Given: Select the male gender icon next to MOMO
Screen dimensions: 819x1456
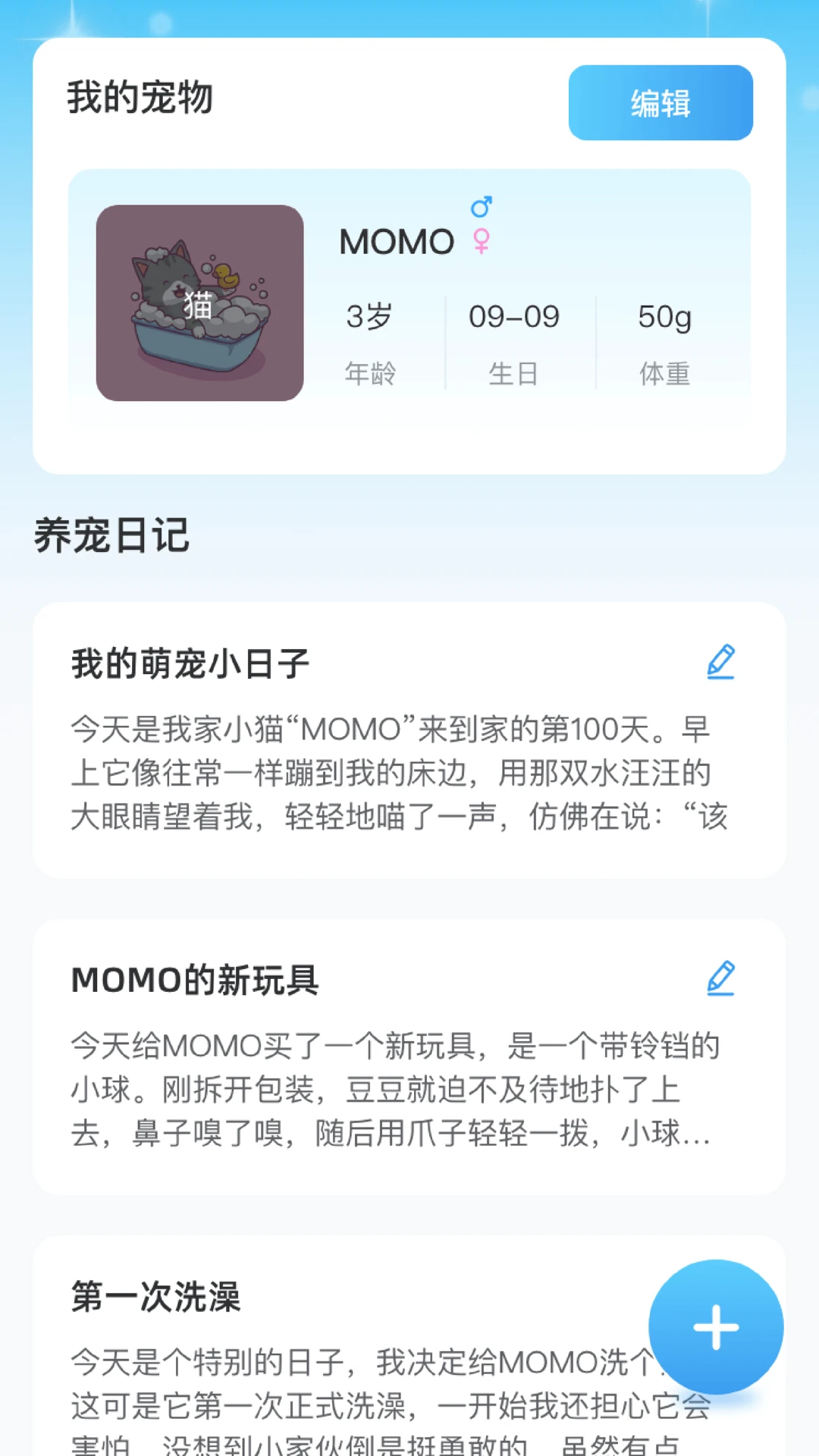Looking at the screenshot, I should click(482, 205).
